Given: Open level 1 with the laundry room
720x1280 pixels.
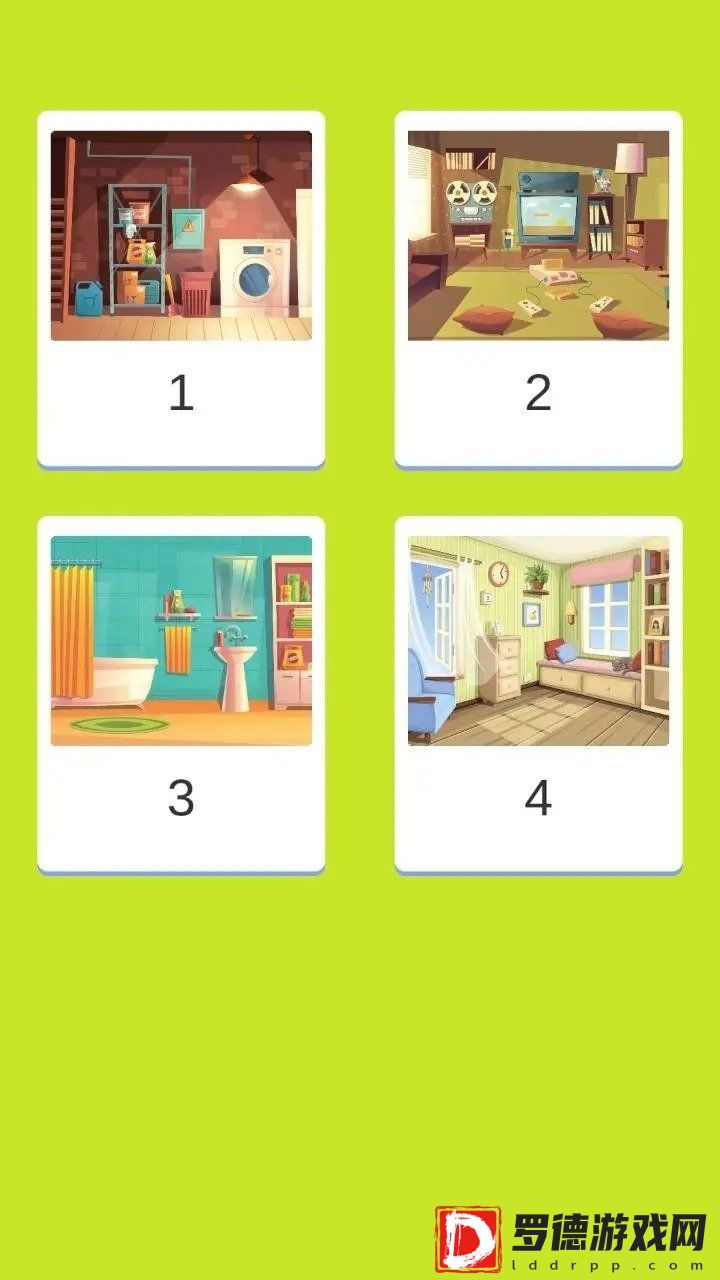Looking at the screenshot, I should click(x=181, y=288).
